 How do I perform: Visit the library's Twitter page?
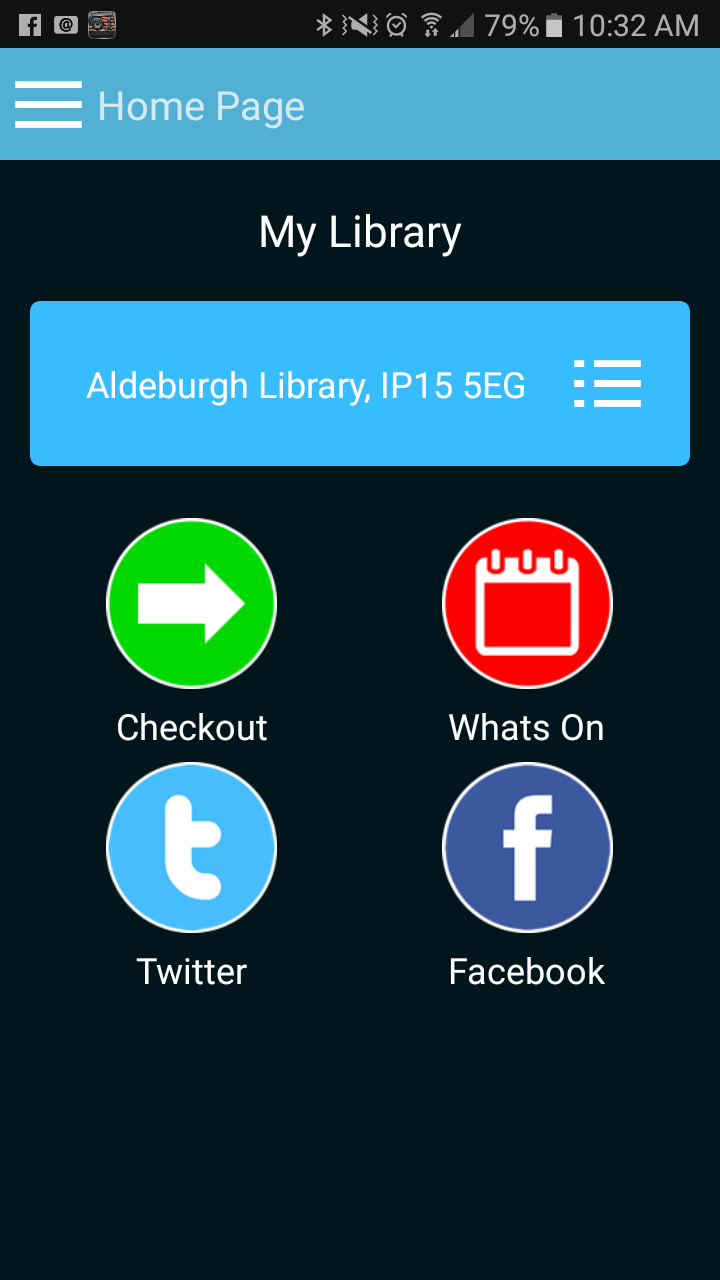click(191, 848)
